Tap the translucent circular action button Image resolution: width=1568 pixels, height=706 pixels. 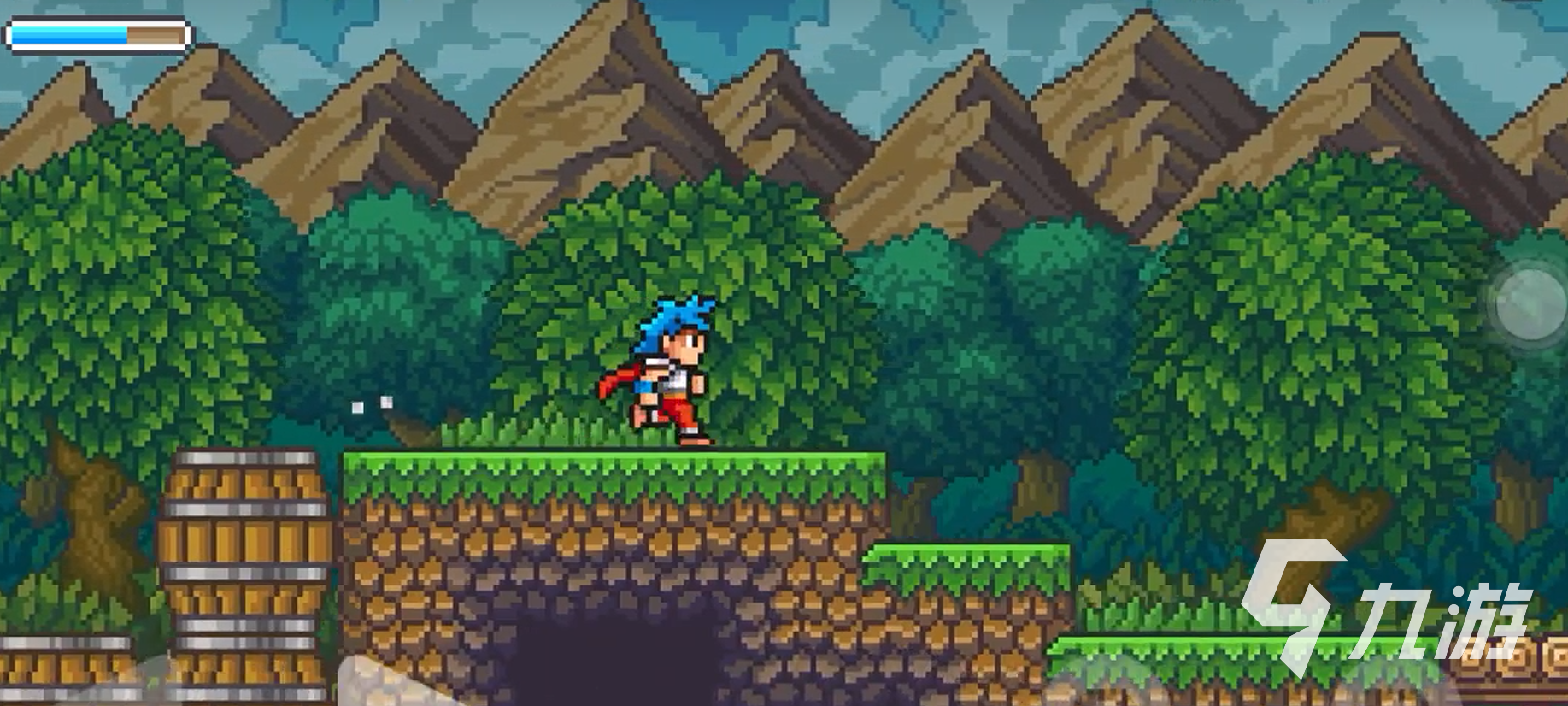pos(1530,305)
